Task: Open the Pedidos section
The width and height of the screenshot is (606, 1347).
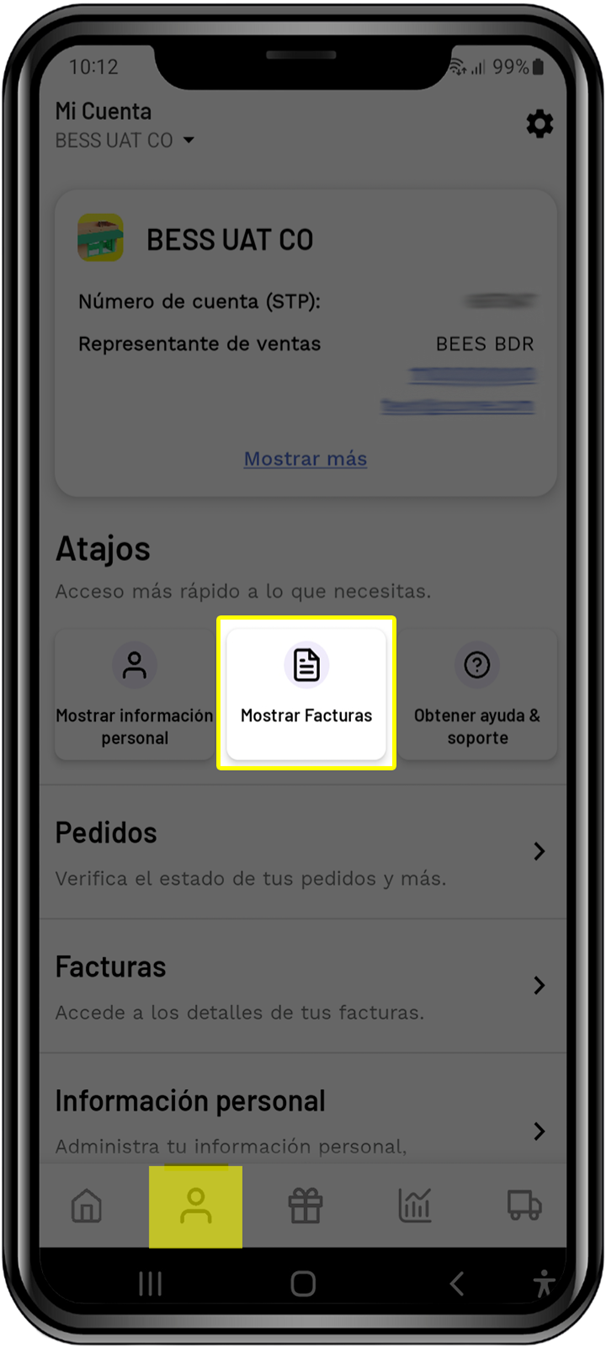Action: (300, 851)
